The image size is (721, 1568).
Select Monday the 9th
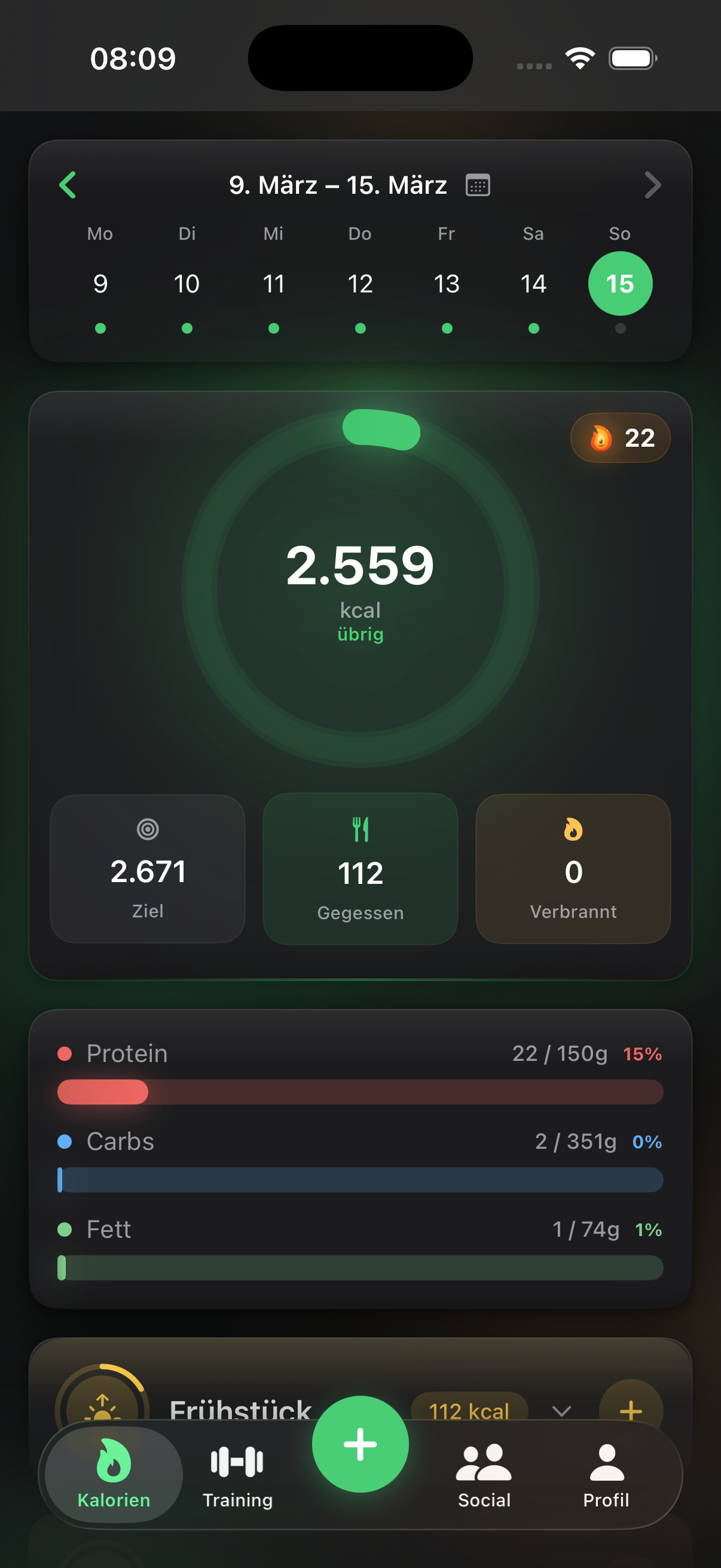coord(100,283)
